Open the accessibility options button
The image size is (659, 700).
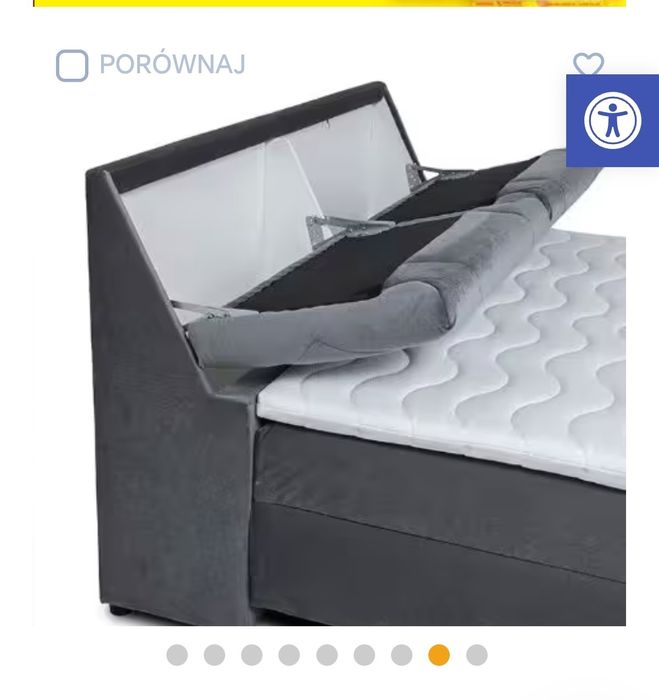pos(612,120)
